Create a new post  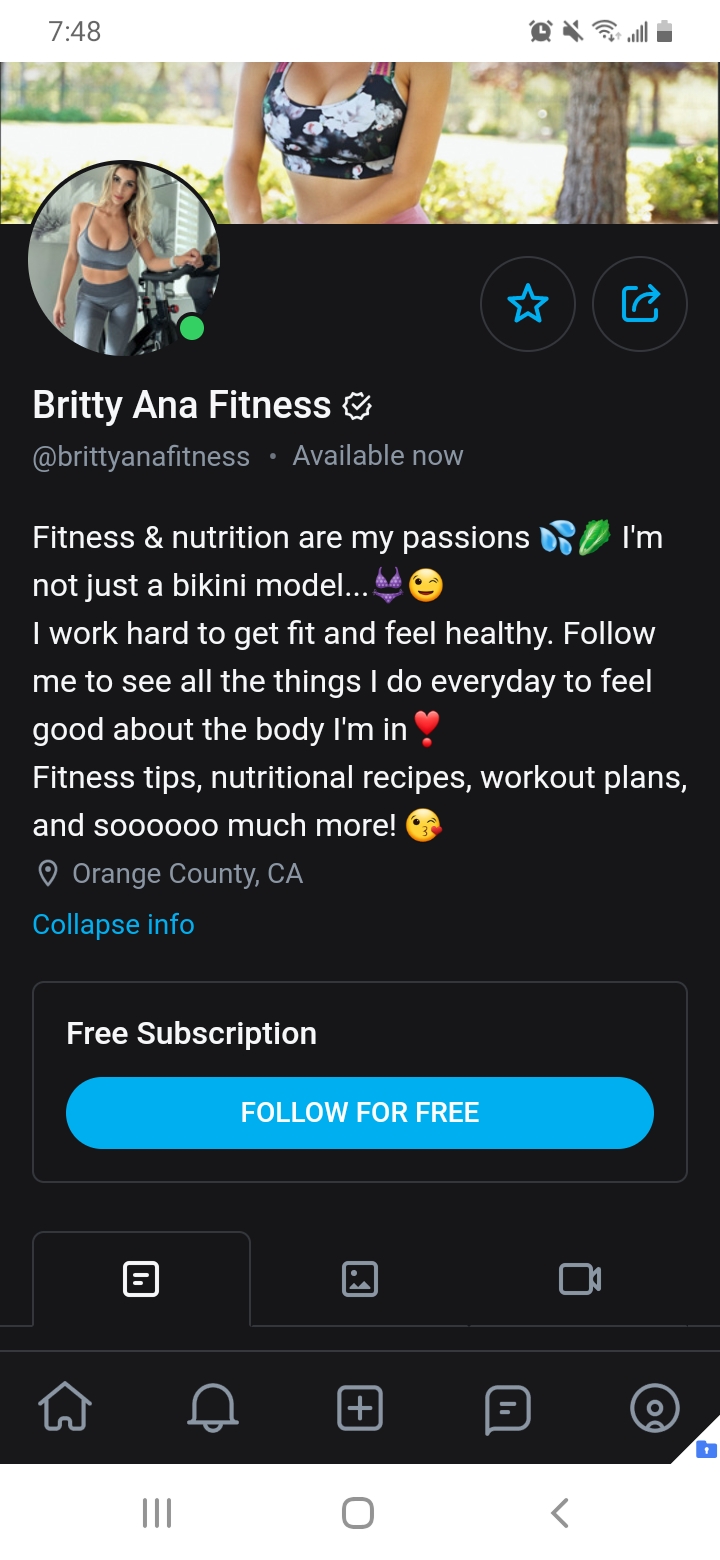pos(360,1408)
